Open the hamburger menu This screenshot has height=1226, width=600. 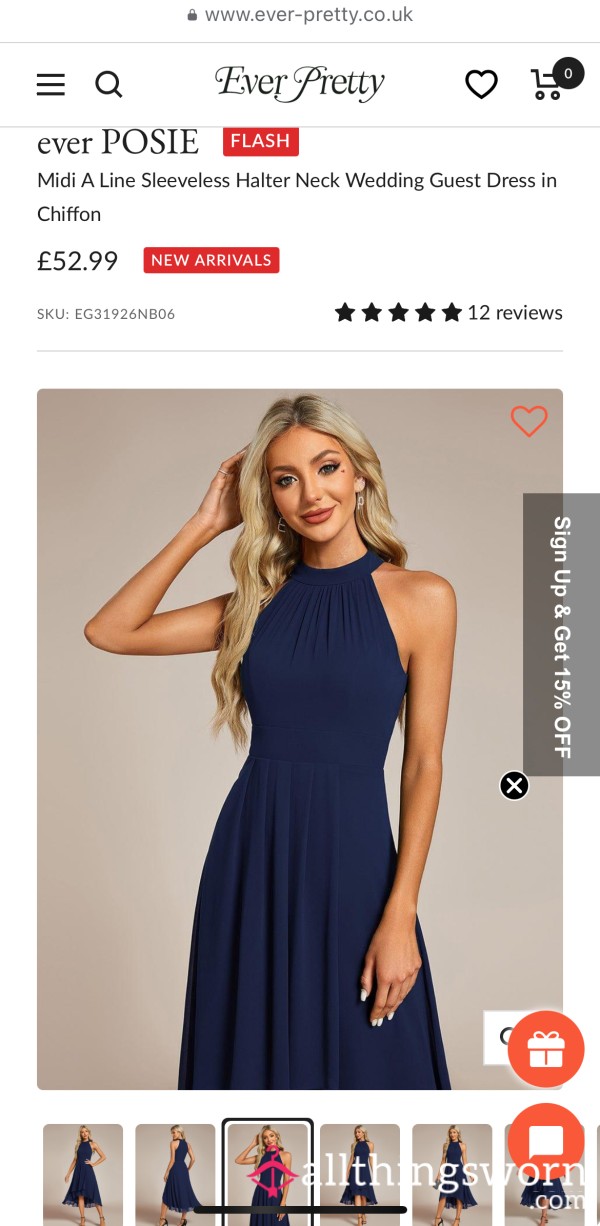point(51,85)
